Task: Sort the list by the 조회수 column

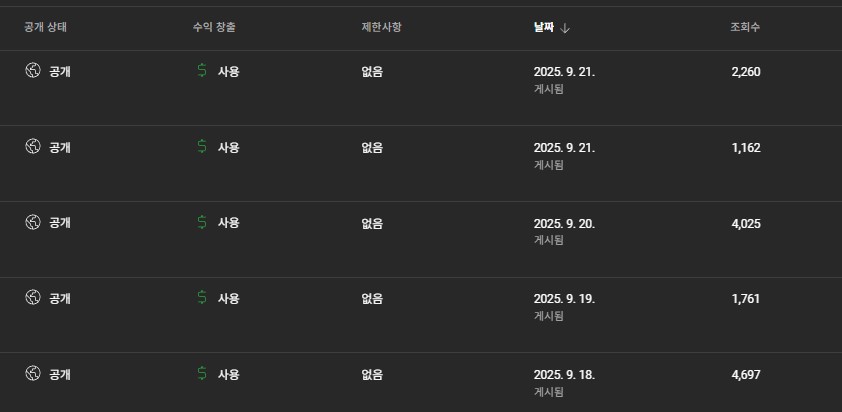Action: click(745, 27)
